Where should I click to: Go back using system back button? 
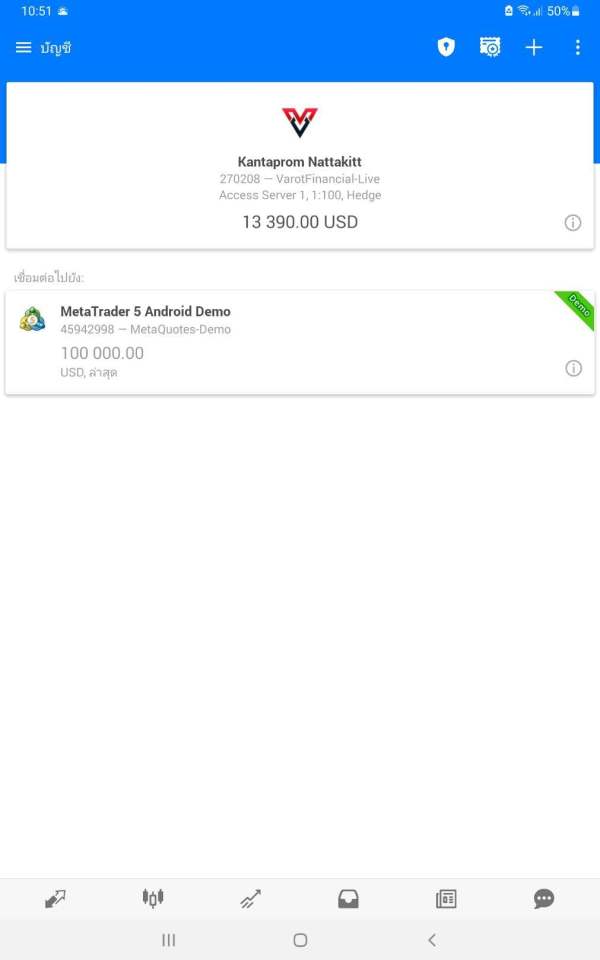coord(432,940)
